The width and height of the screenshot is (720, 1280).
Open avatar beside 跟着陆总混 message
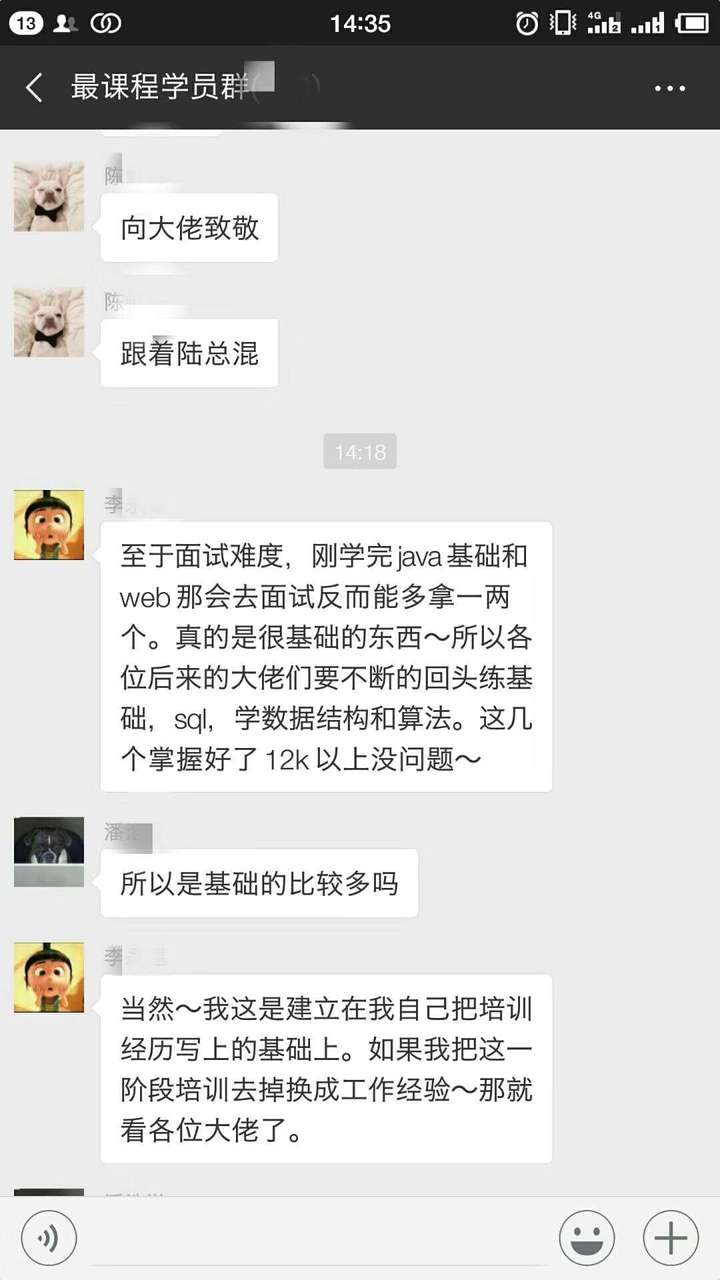click(49, 323)
